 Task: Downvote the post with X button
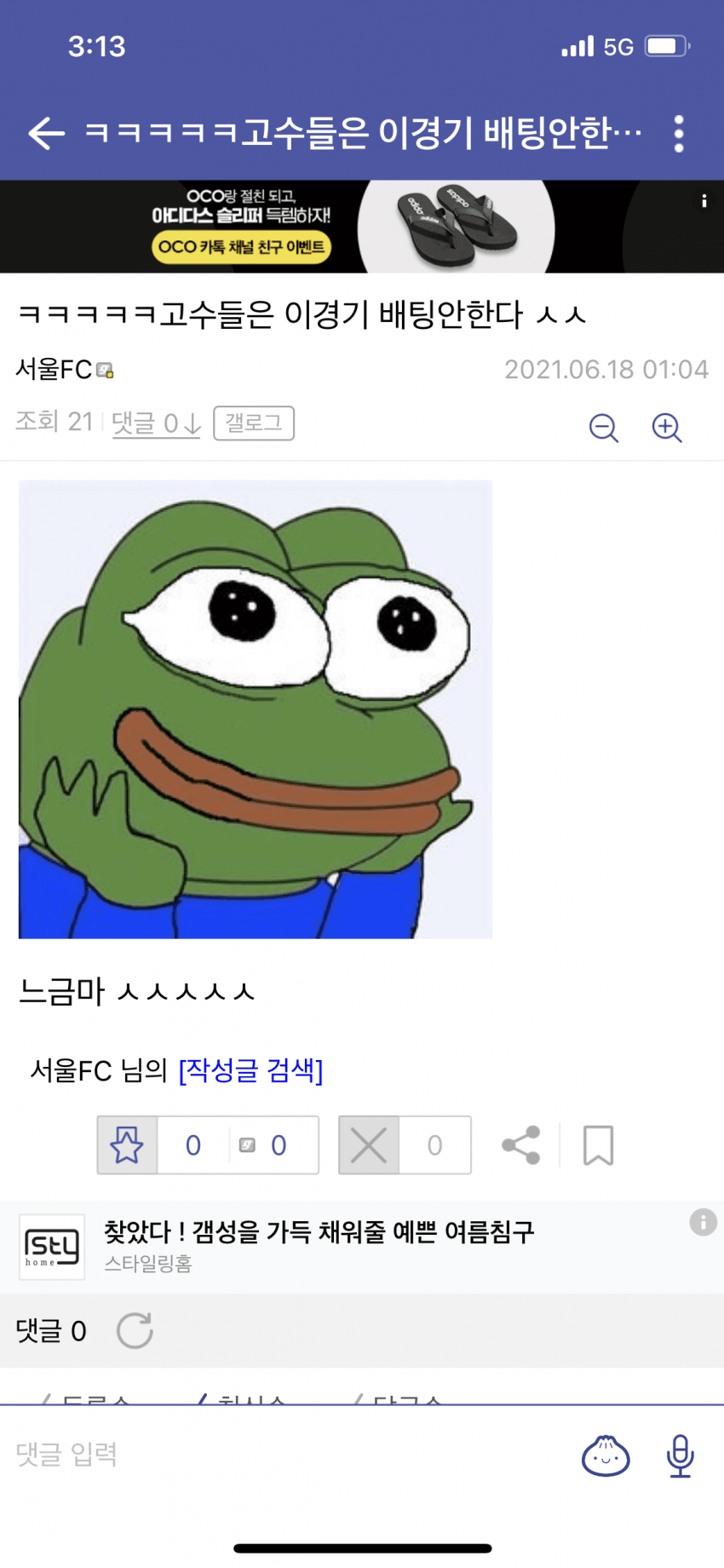click(x=369, y=1145)
